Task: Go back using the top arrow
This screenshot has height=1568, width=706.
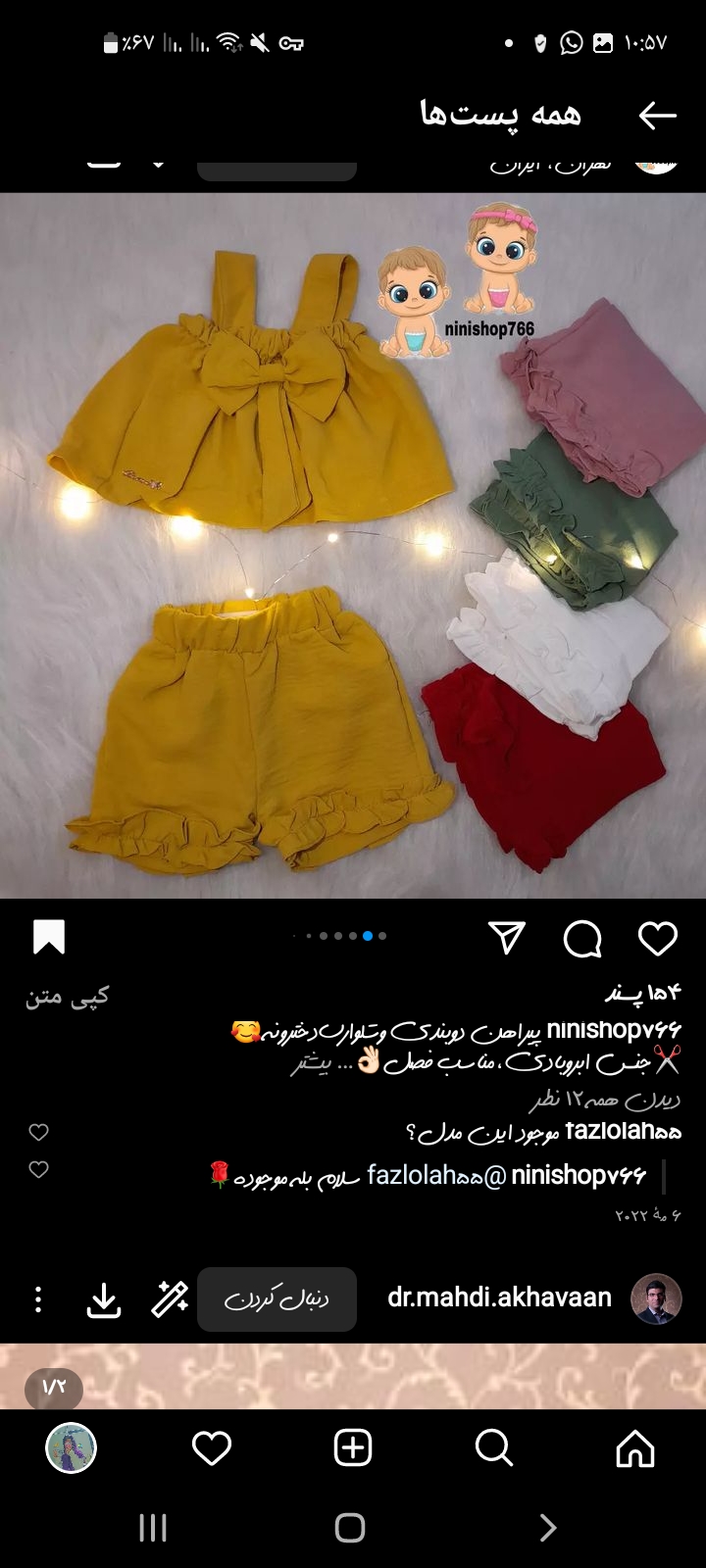Action: [x=657, y=116]
